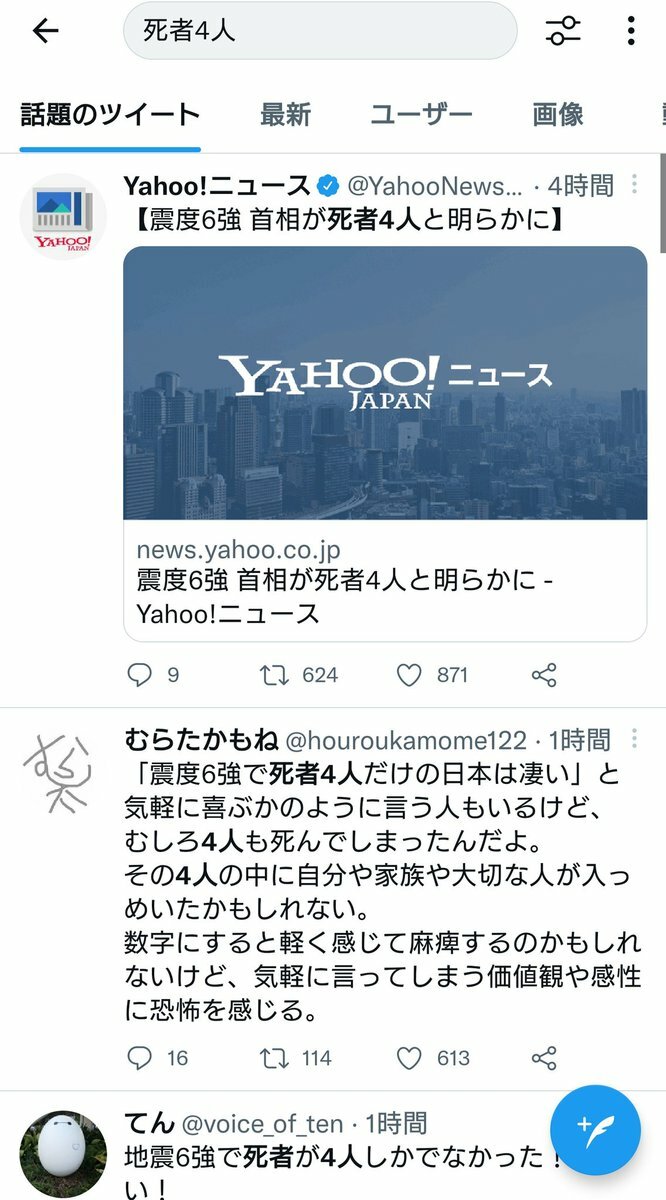Switch to the 画像 tab
Viewport: 666px width, 1200px height.
point(558,114)
